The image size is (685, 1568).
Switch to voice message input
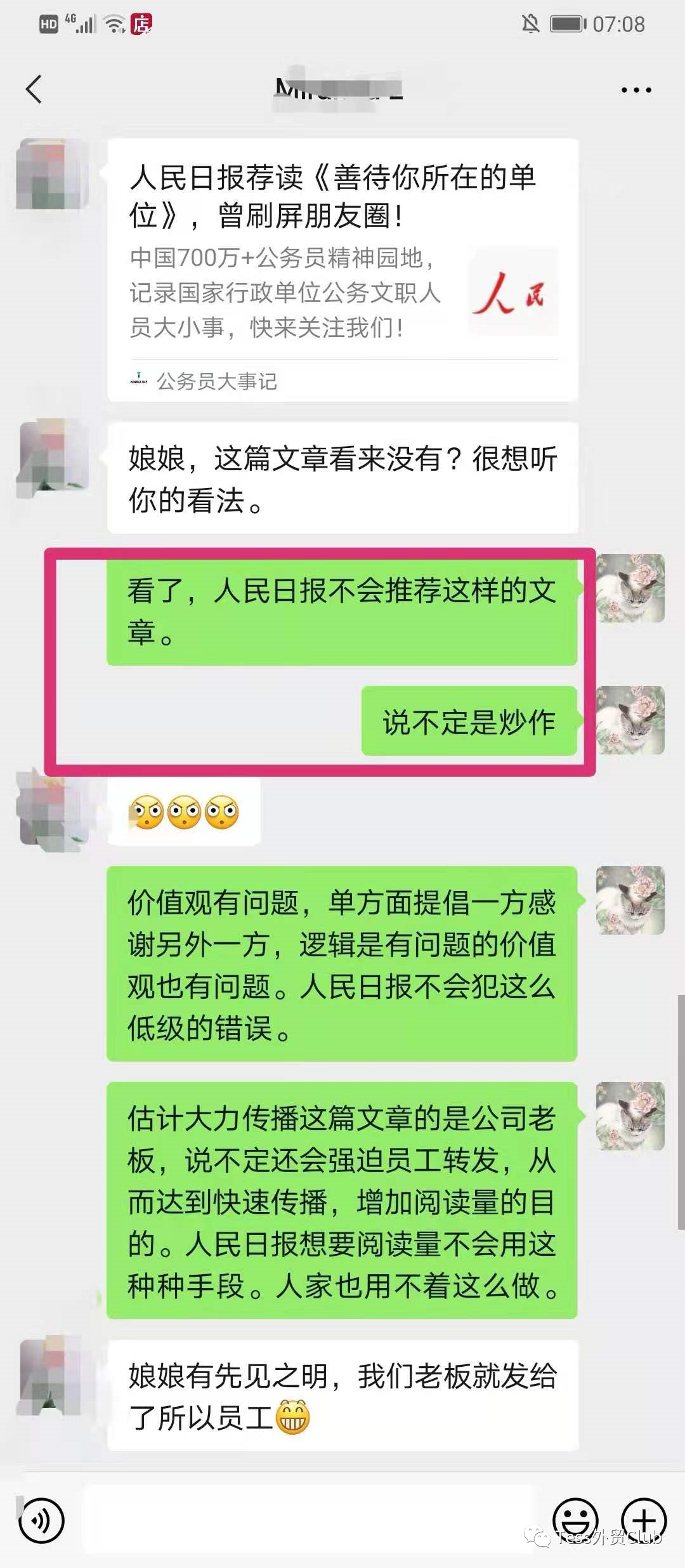tap(42, 1521)
